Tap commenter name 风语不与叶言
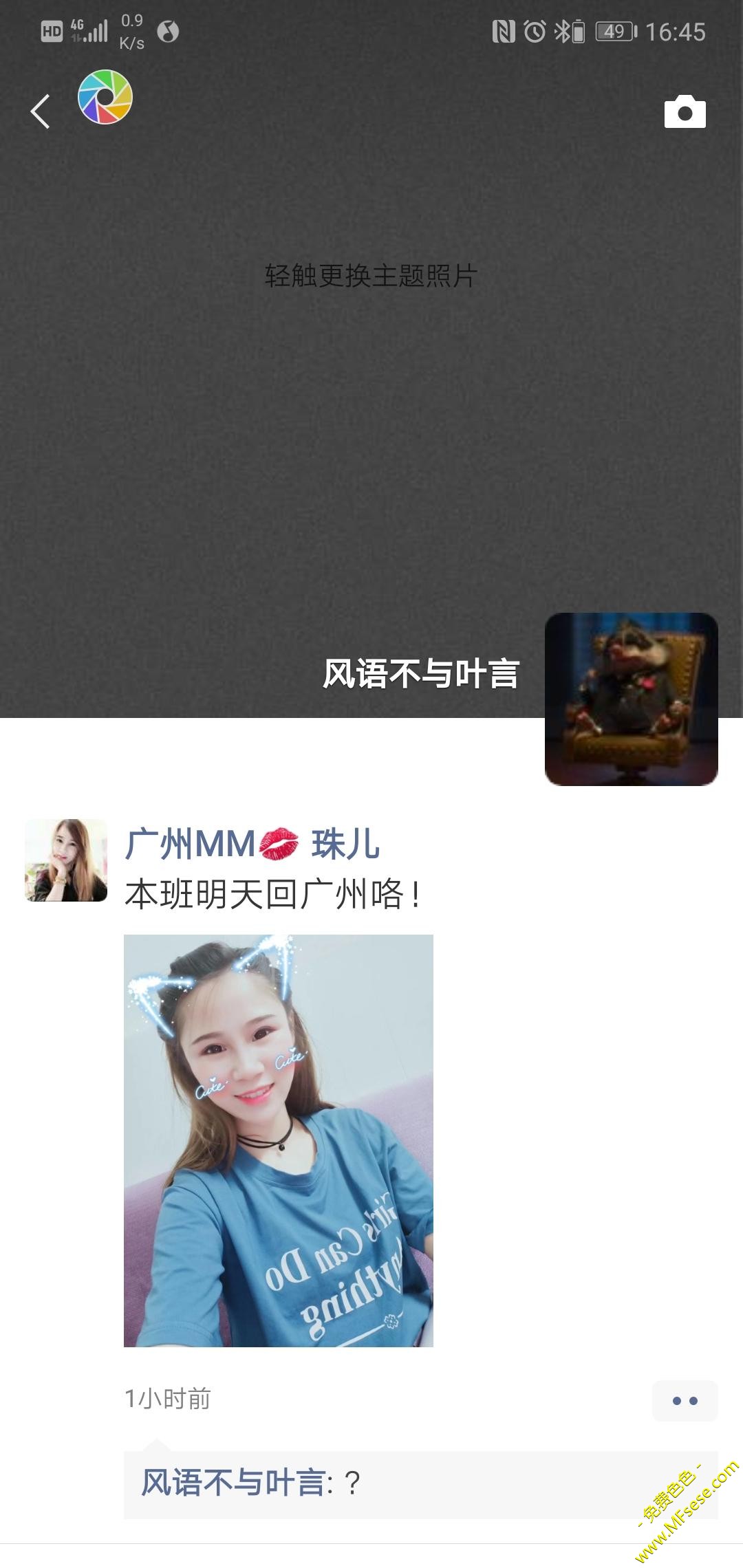This screenshot has width=743, height=1568. tap(233, 1483)
